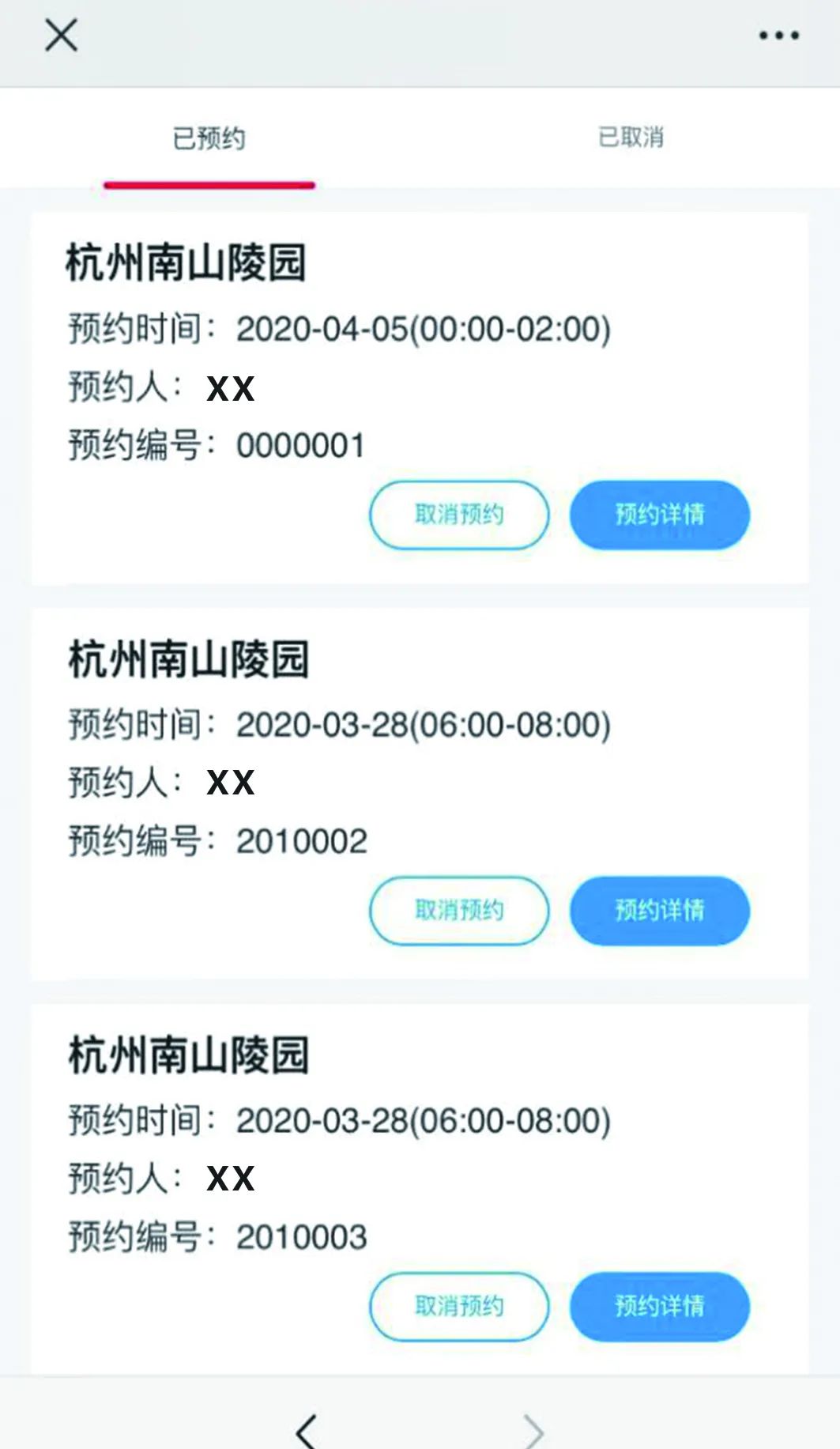Cancel reservation 2010002 via 取消预约

click(458, 911)
